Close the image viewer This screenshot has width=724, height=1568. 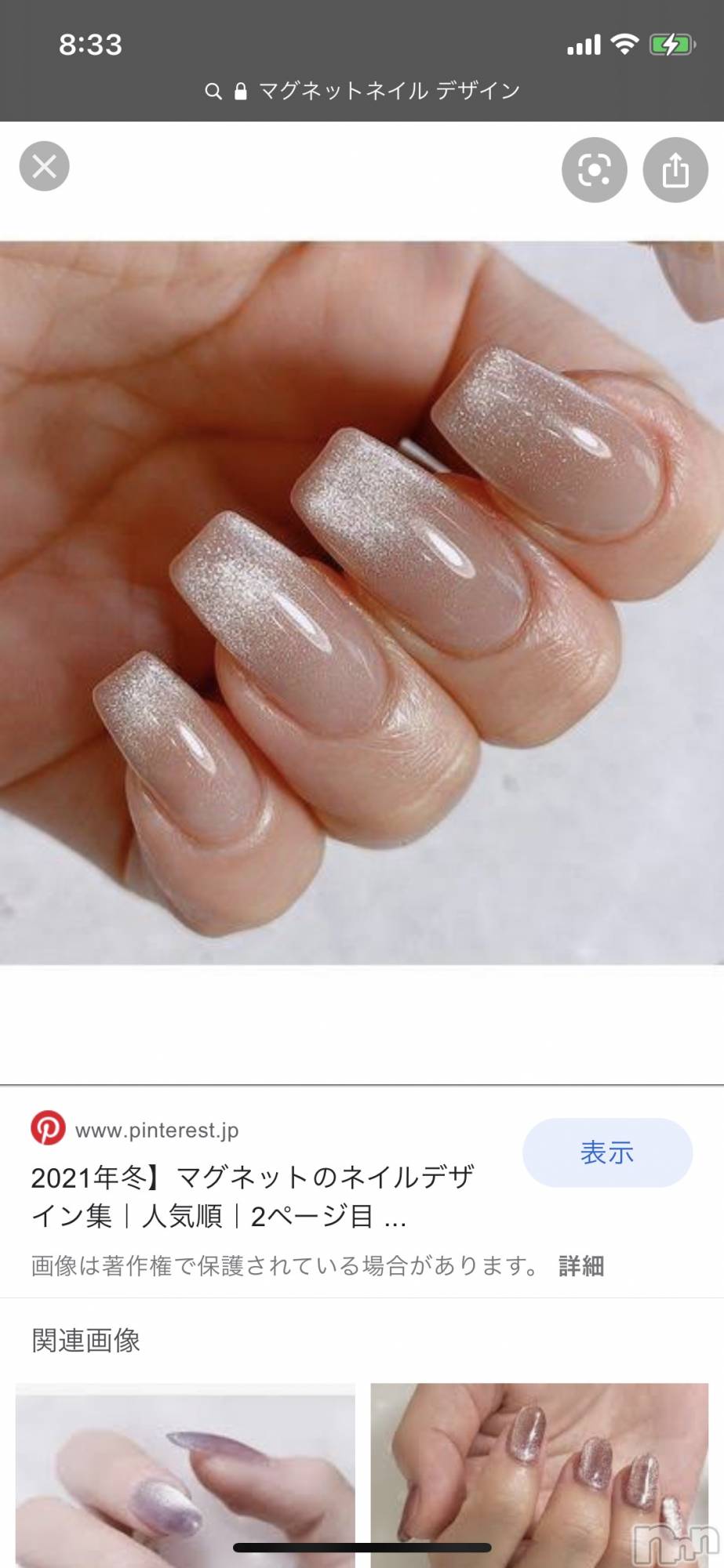tap(44, 166)
